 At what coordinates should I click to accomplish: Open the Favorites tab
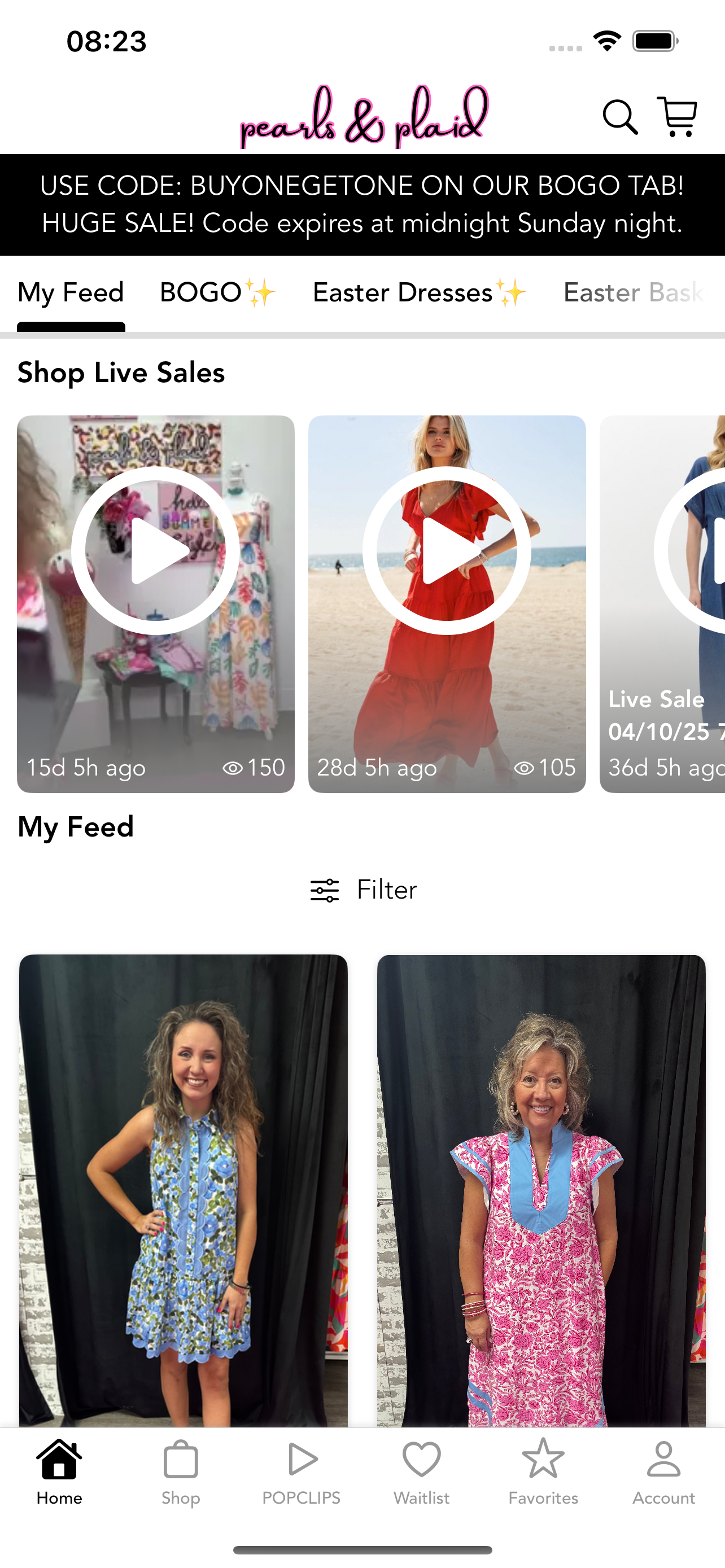tap(543, 1472)
